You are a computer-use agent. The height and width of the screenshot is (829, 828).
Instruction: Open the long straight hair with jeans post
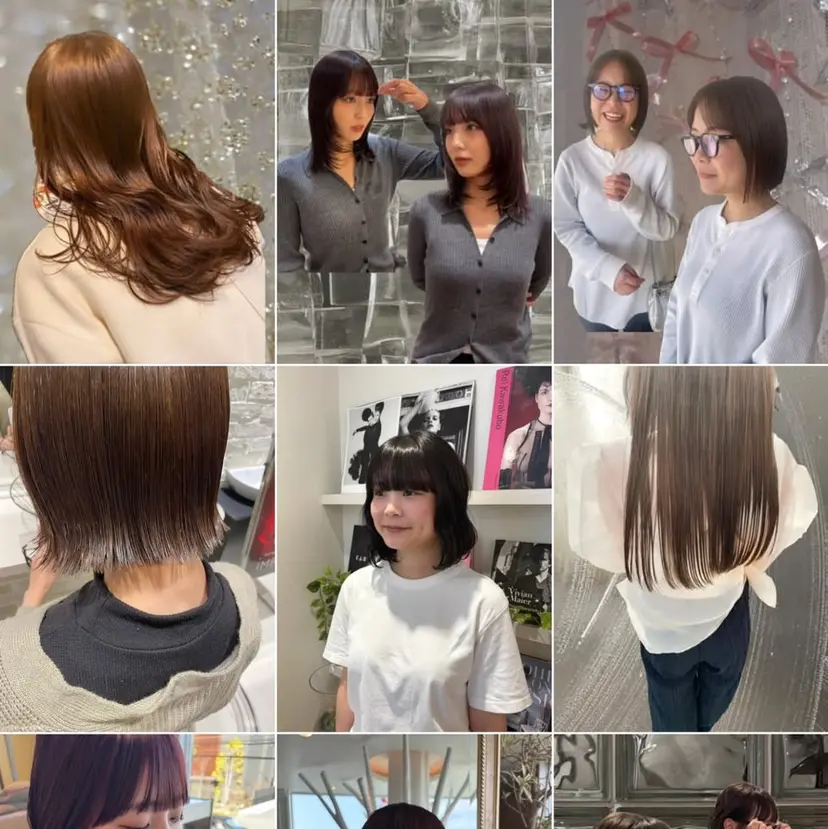tap(691, 548)
